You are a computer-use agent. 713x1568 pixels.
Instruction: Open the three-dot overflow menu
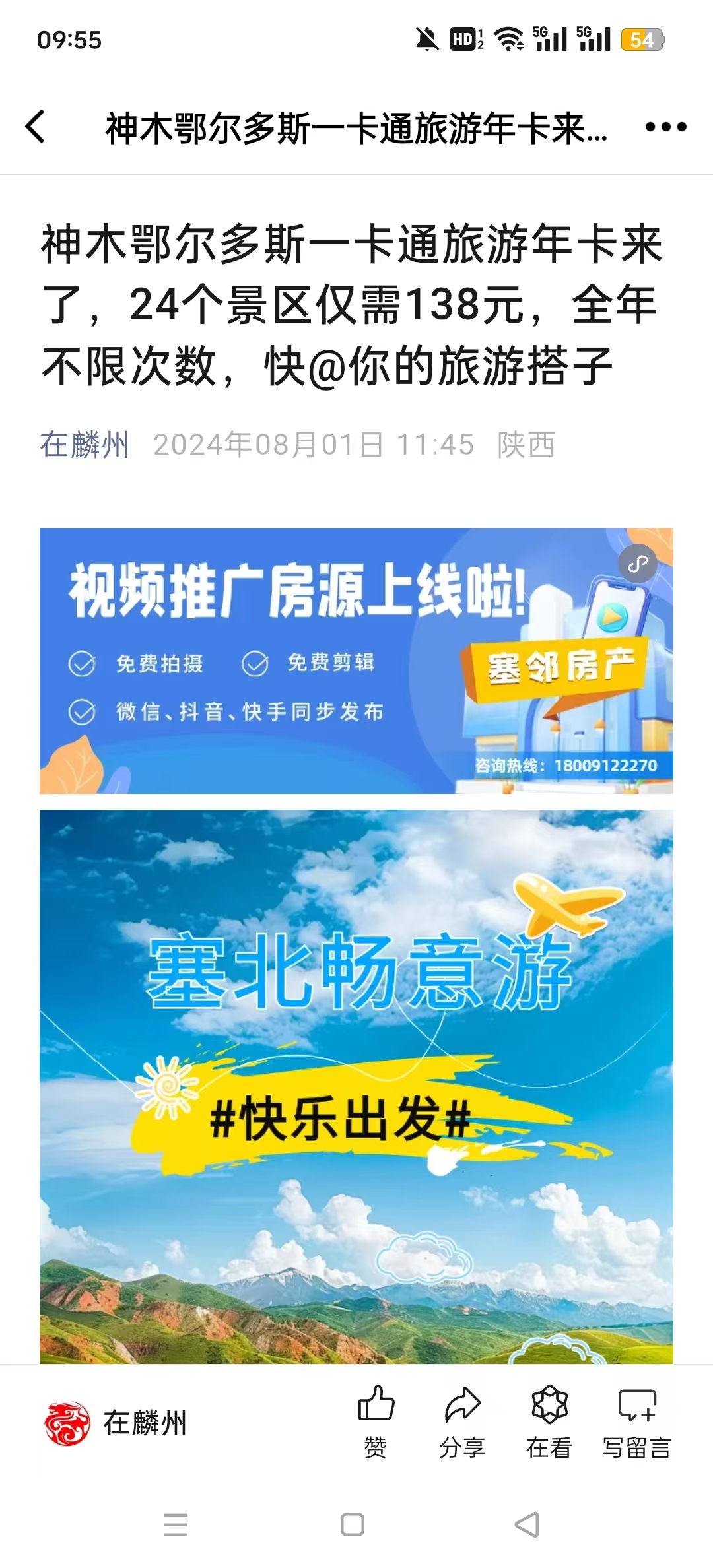pyautogui.click(x=665, y=127)
